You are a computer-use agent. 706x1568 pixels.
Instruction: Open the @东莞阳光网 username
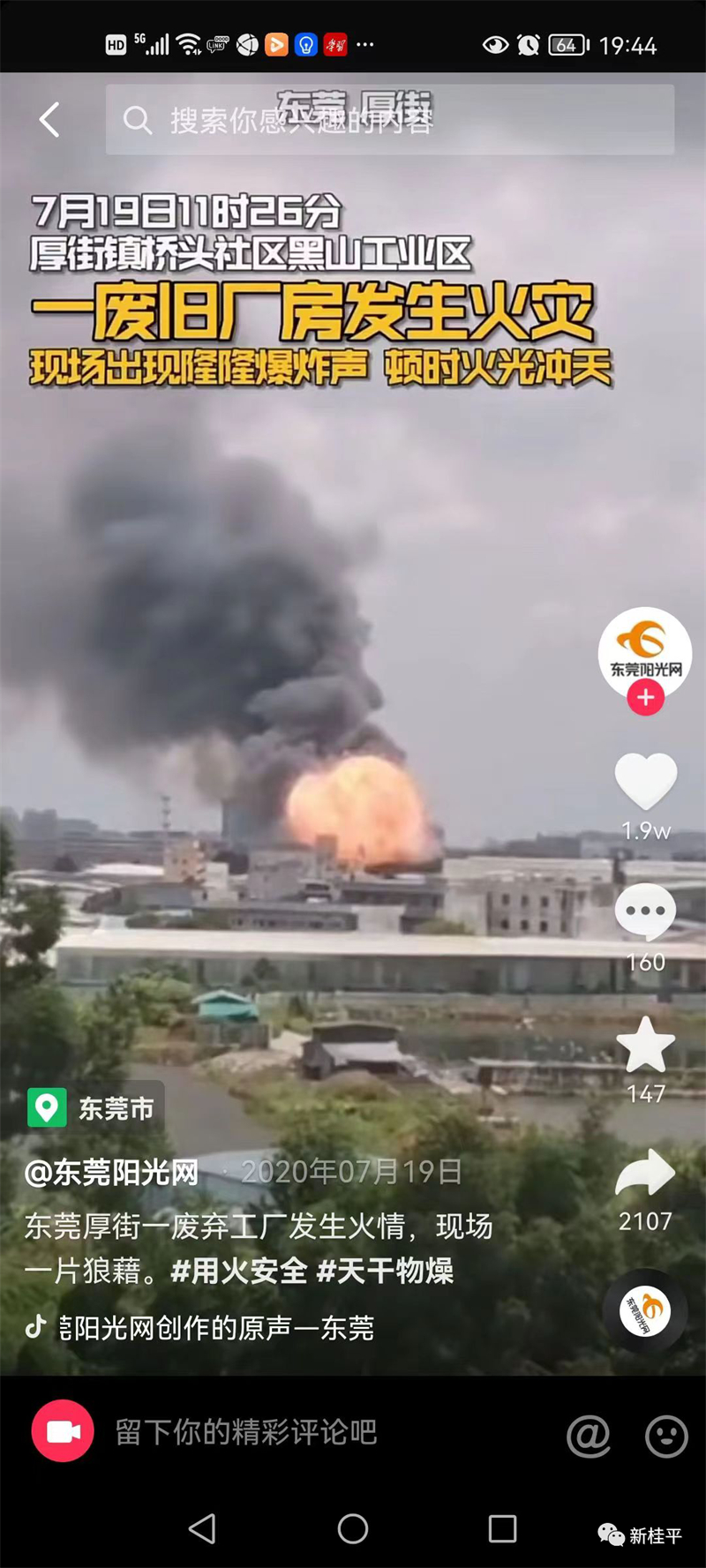pyautogui.click(x=112, y=1172)
